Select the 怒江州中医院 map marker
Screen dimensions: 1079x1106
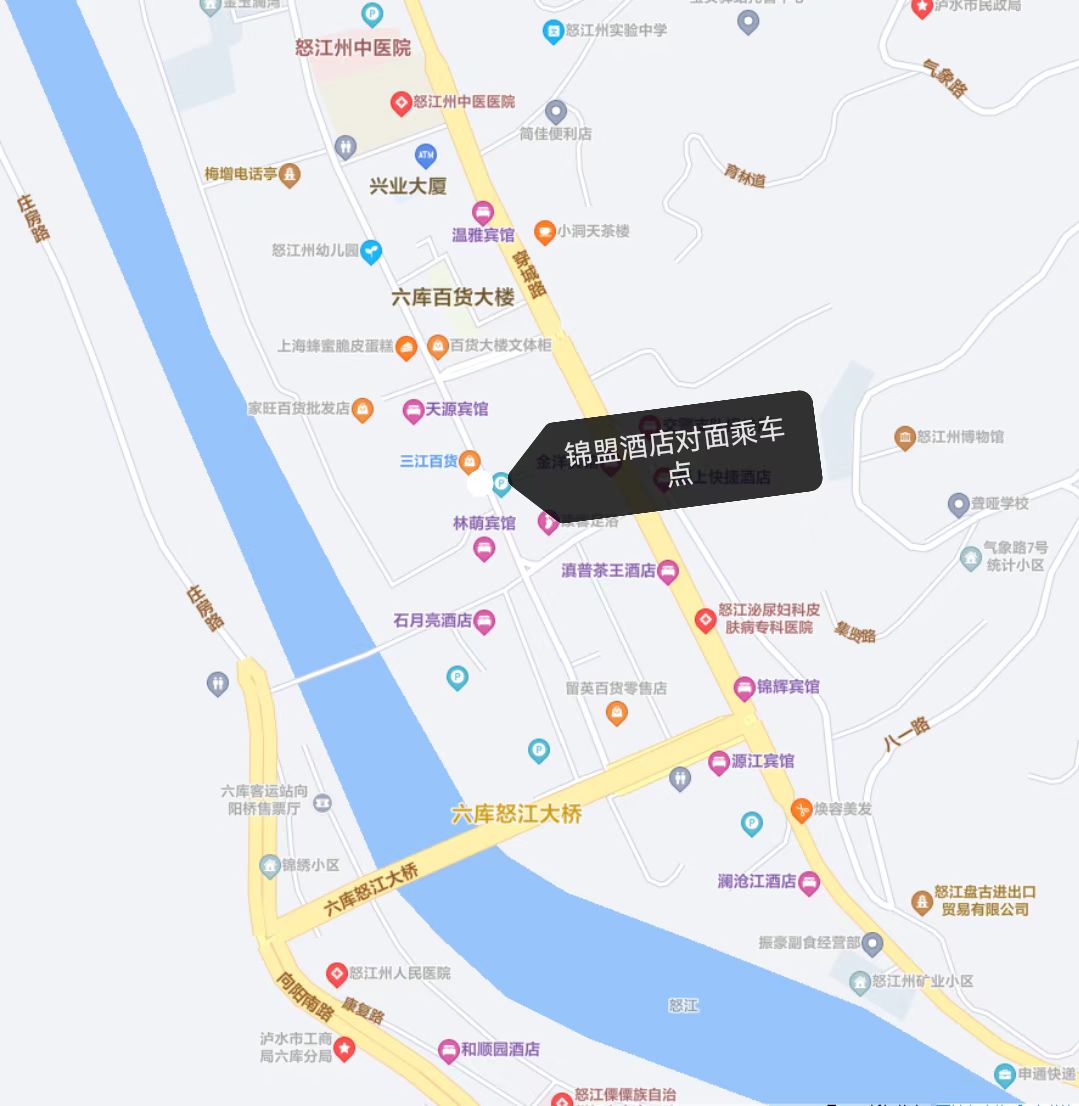pos(400,102)
